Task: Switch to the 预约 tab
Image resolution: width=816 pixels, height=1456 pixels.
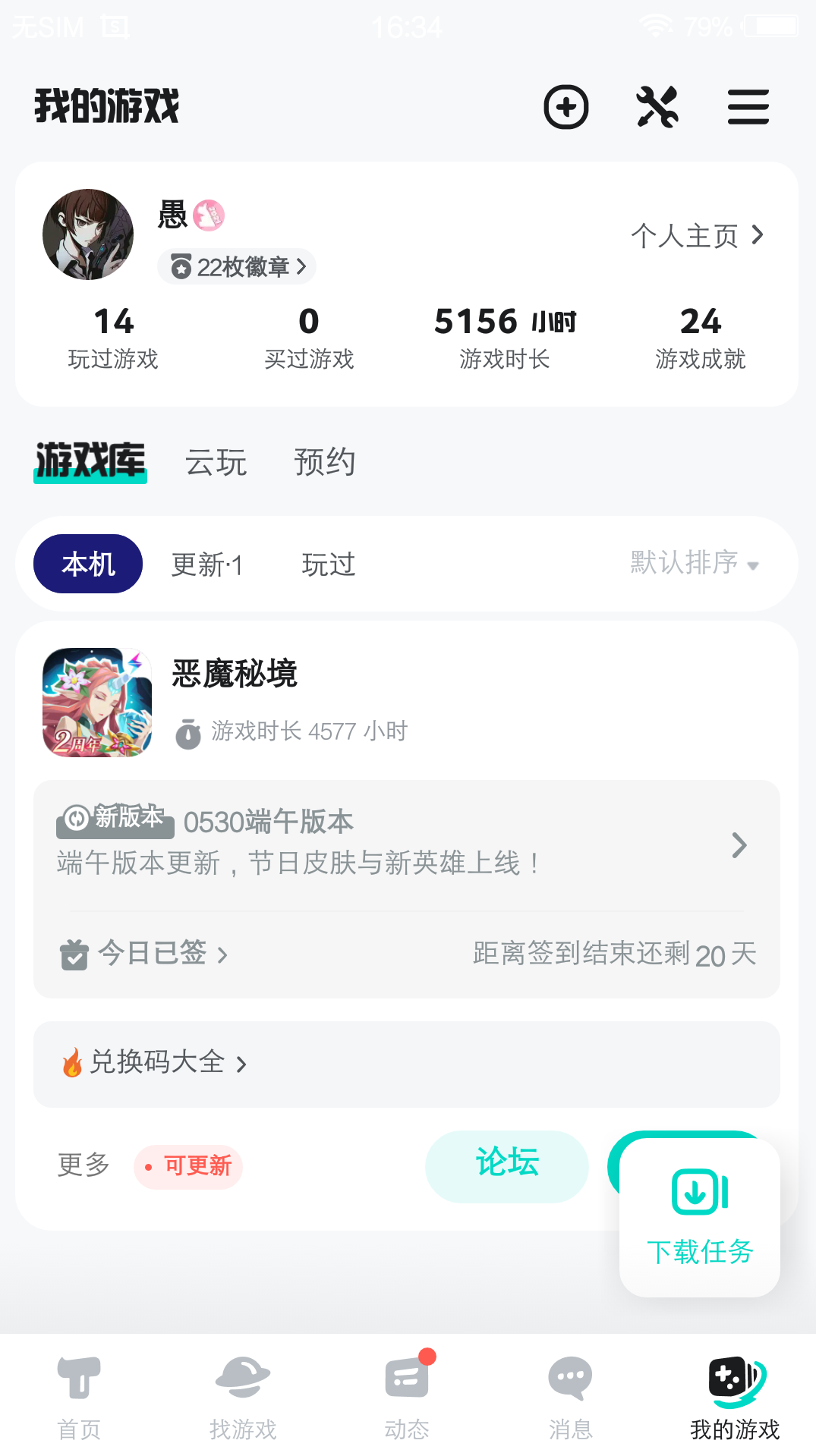Action: click(x=325, y=462)
